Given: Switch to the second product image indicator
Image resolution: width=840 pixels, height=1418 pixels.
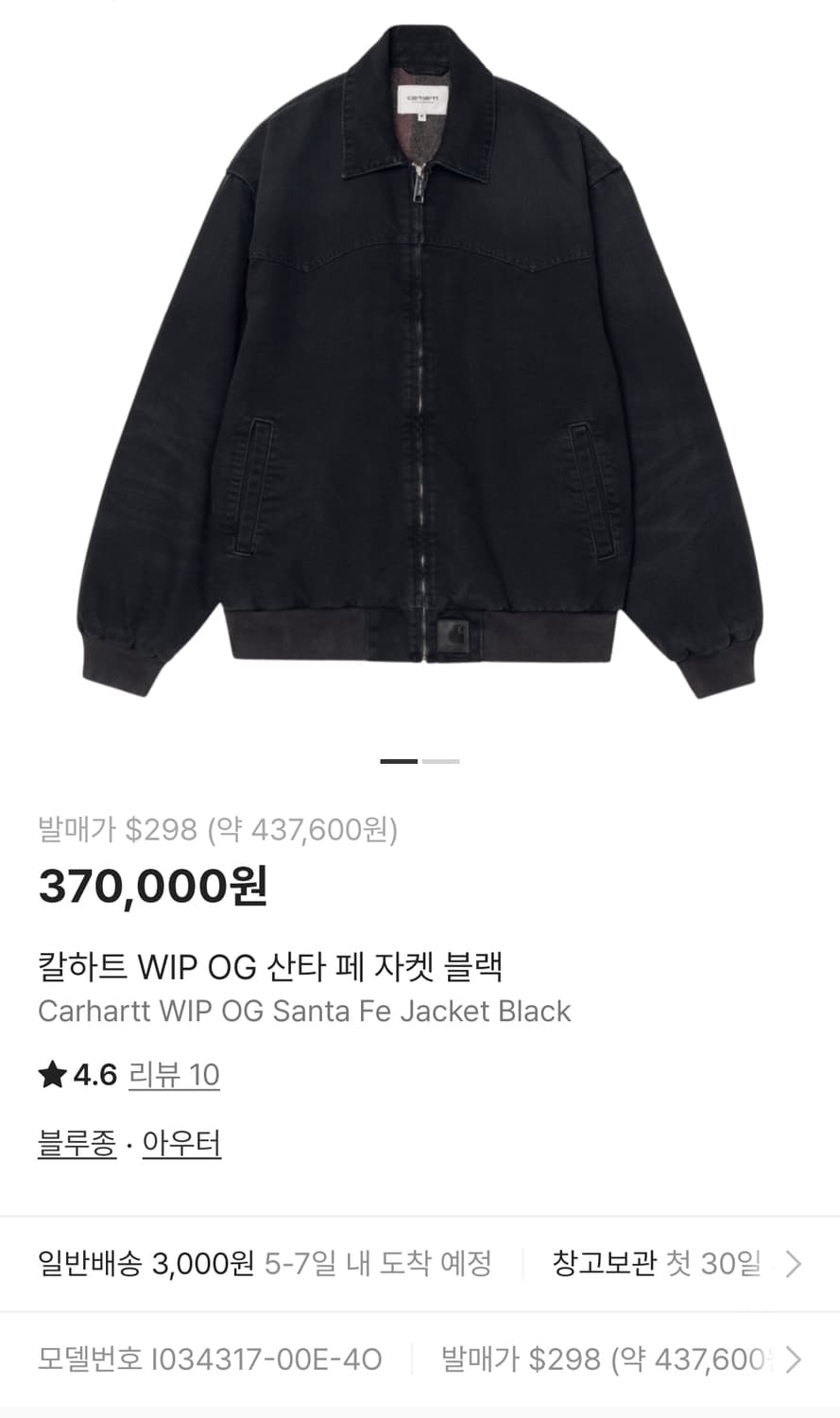Looking at the screenshot, I should [441, 761].
